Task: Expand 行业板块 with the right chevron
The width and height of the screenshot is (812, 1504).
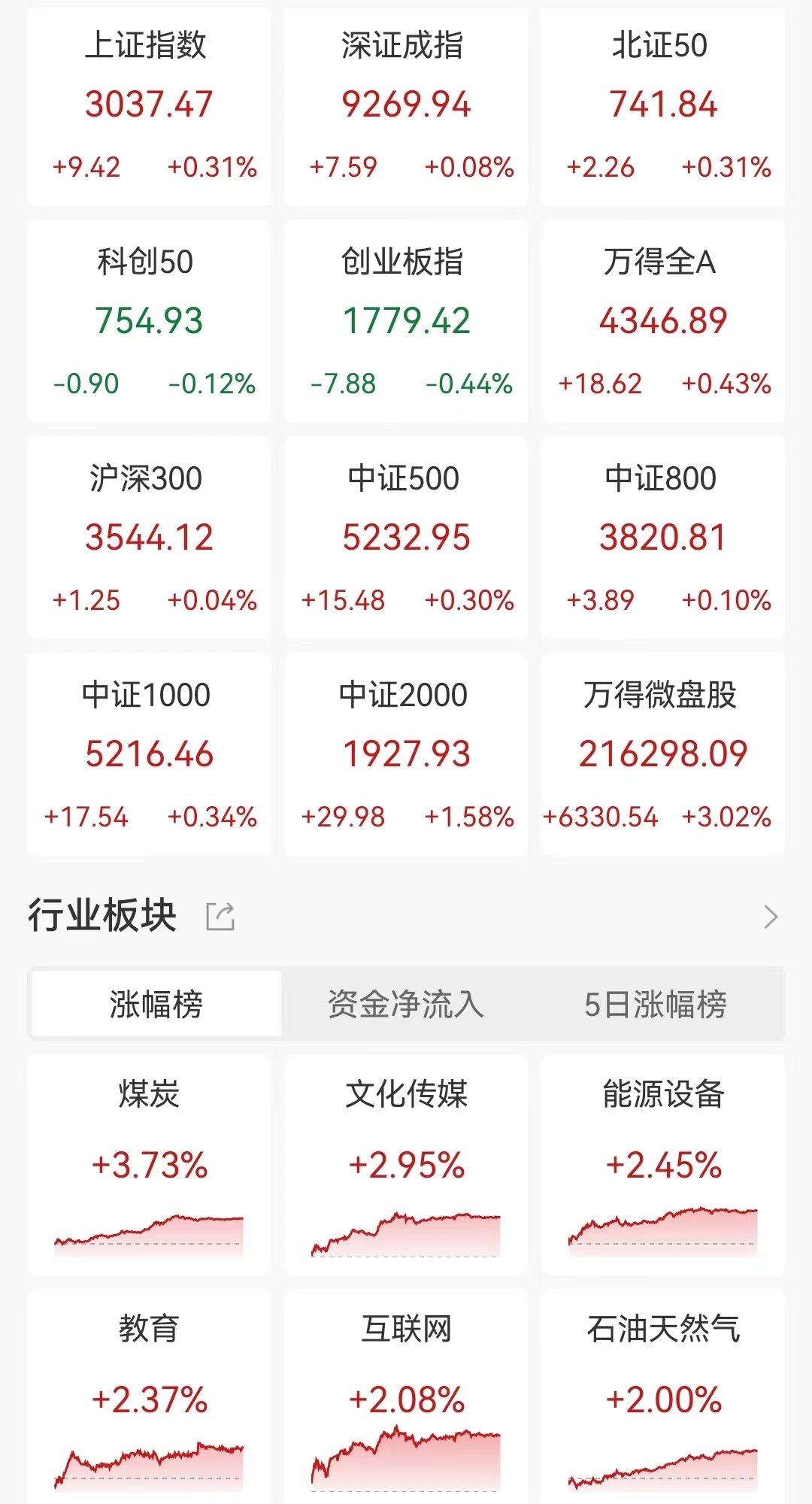Action: point(771,917)
